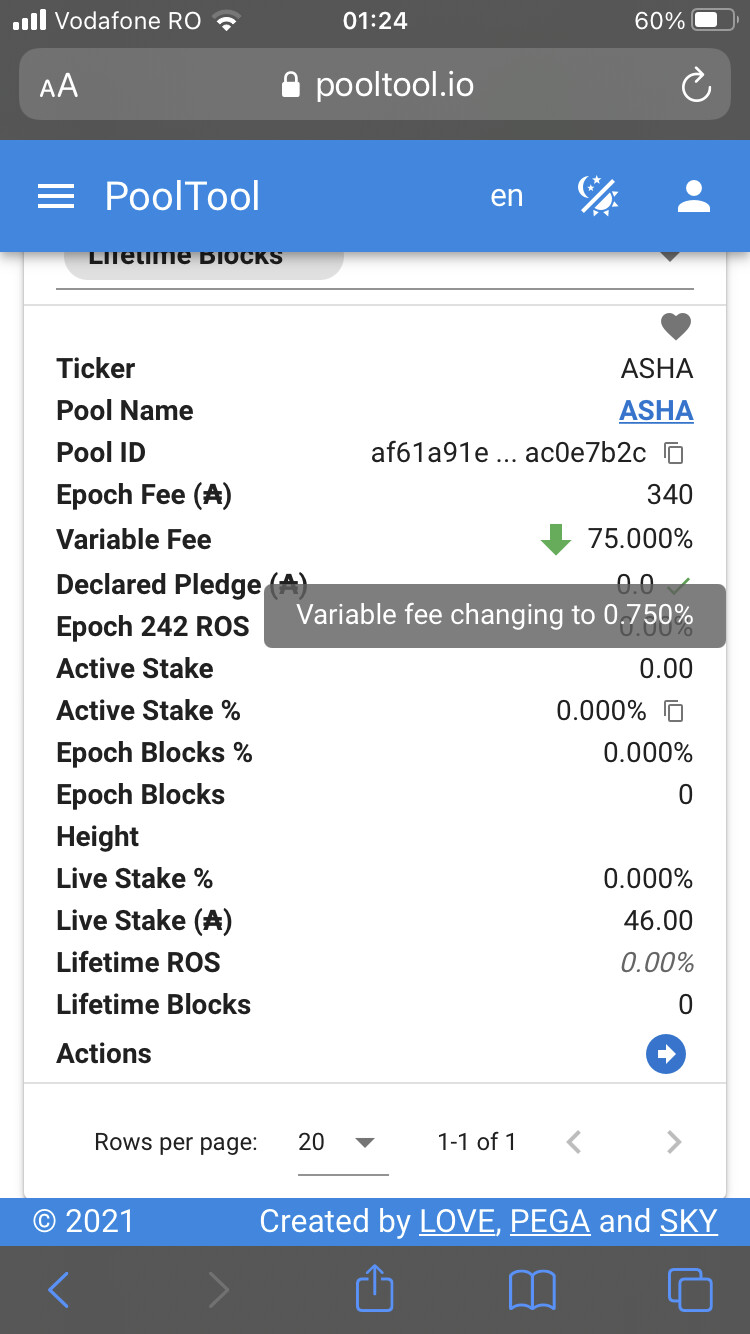The width and height of the screenshot is (750, 1334).
Task: Go to the previous results page
Action: point(574,1142)
